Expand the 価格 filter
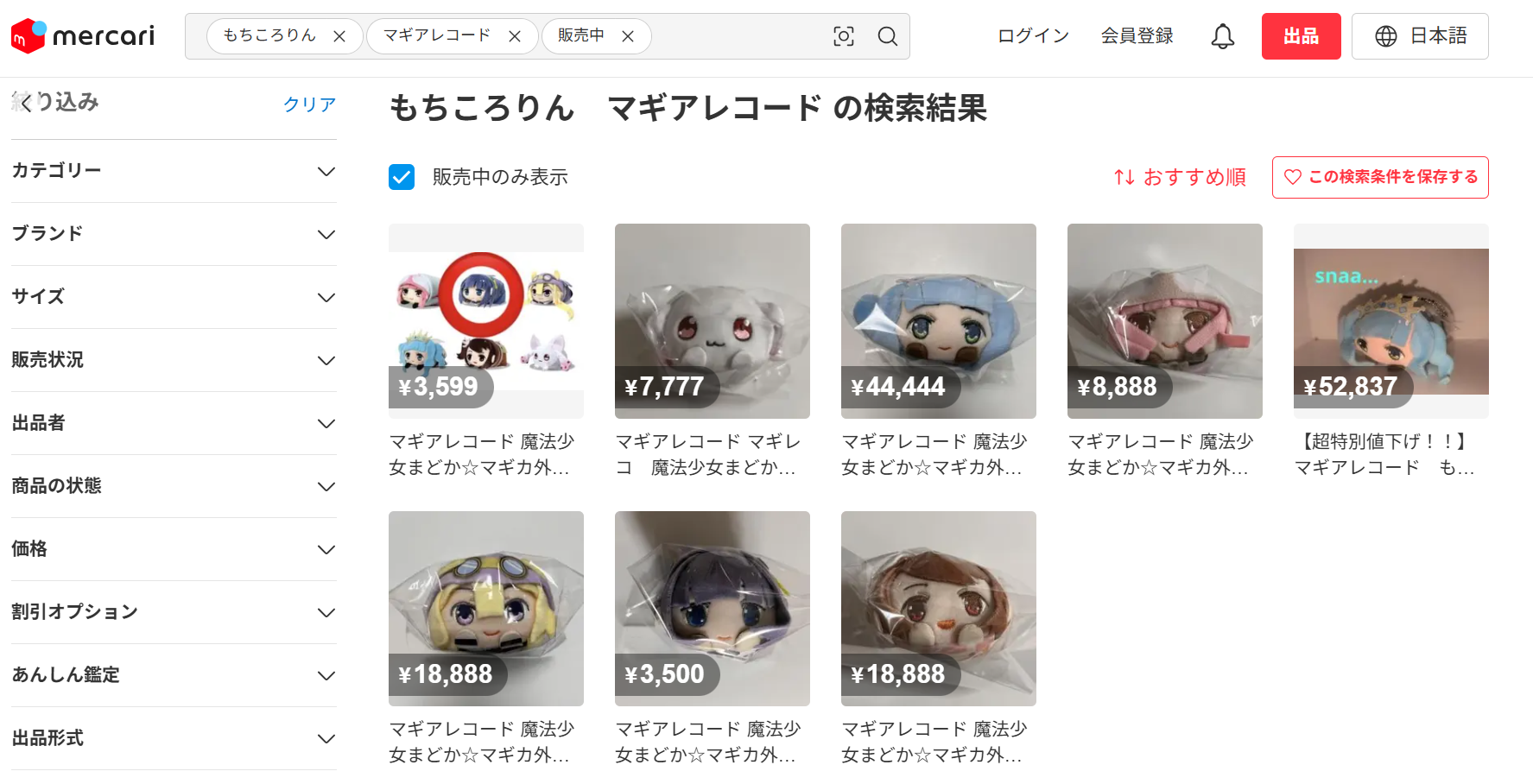The height and width of the screenshot is (784, 1533). tap(173, 549)
